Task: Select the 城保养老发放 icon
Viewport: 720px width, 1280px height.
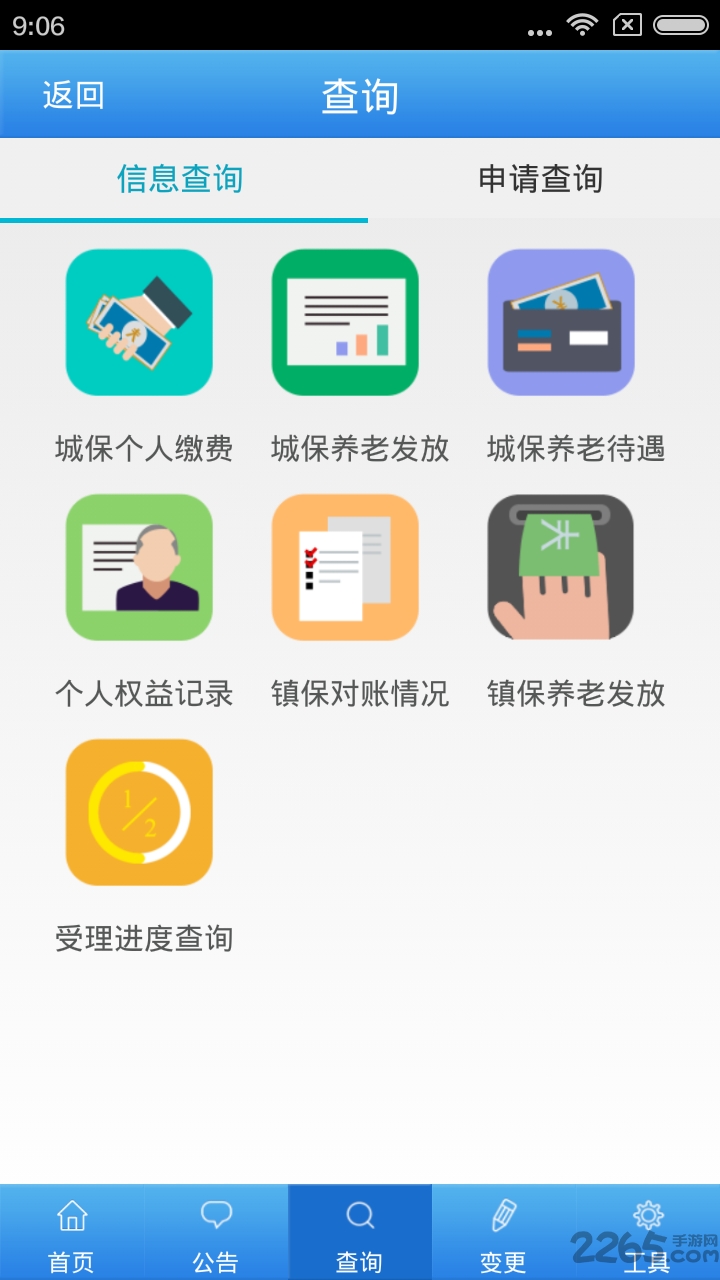Action: 345,322
